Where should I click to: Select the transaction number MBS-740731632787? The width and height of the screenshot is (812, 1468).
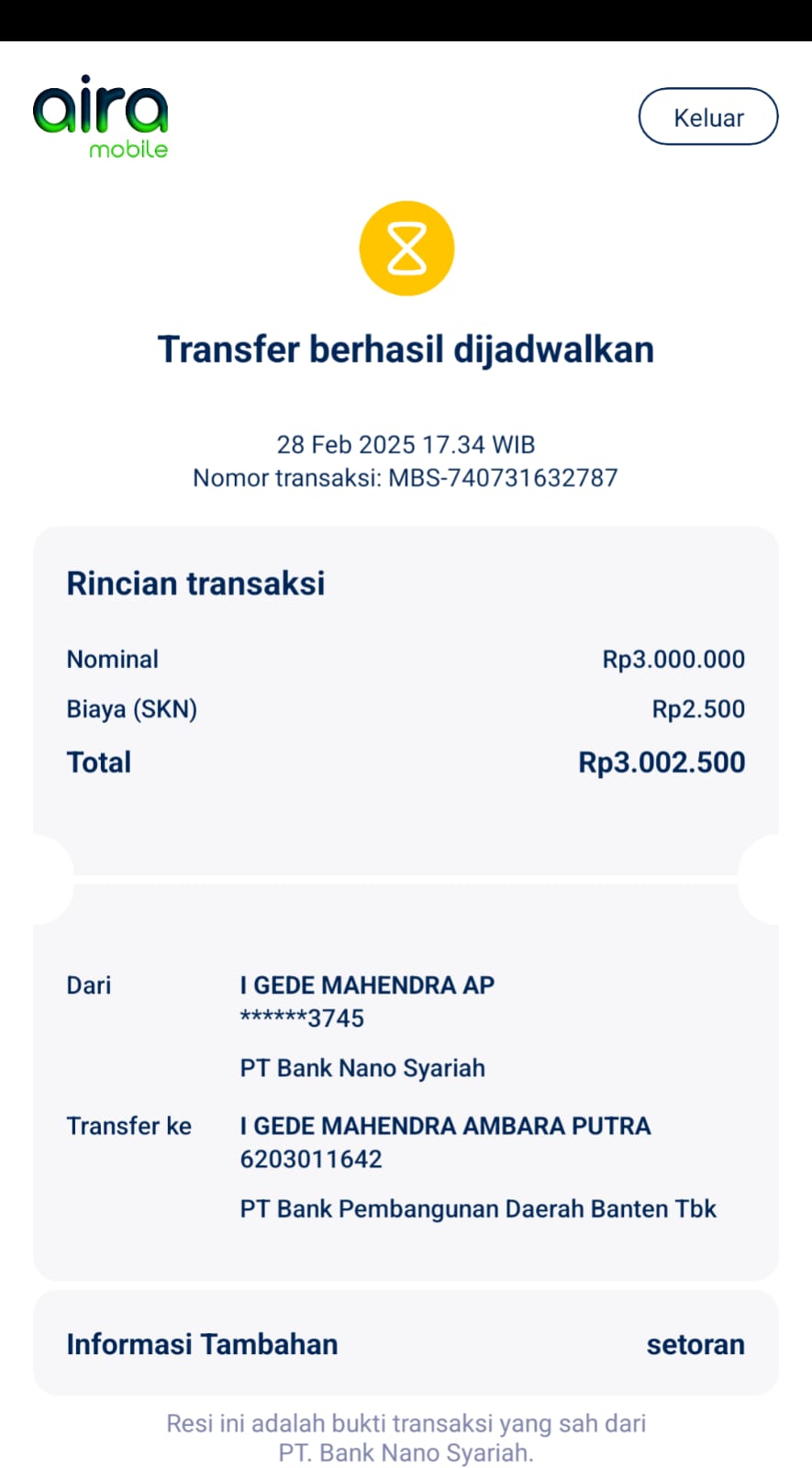(x=405, y=477)
